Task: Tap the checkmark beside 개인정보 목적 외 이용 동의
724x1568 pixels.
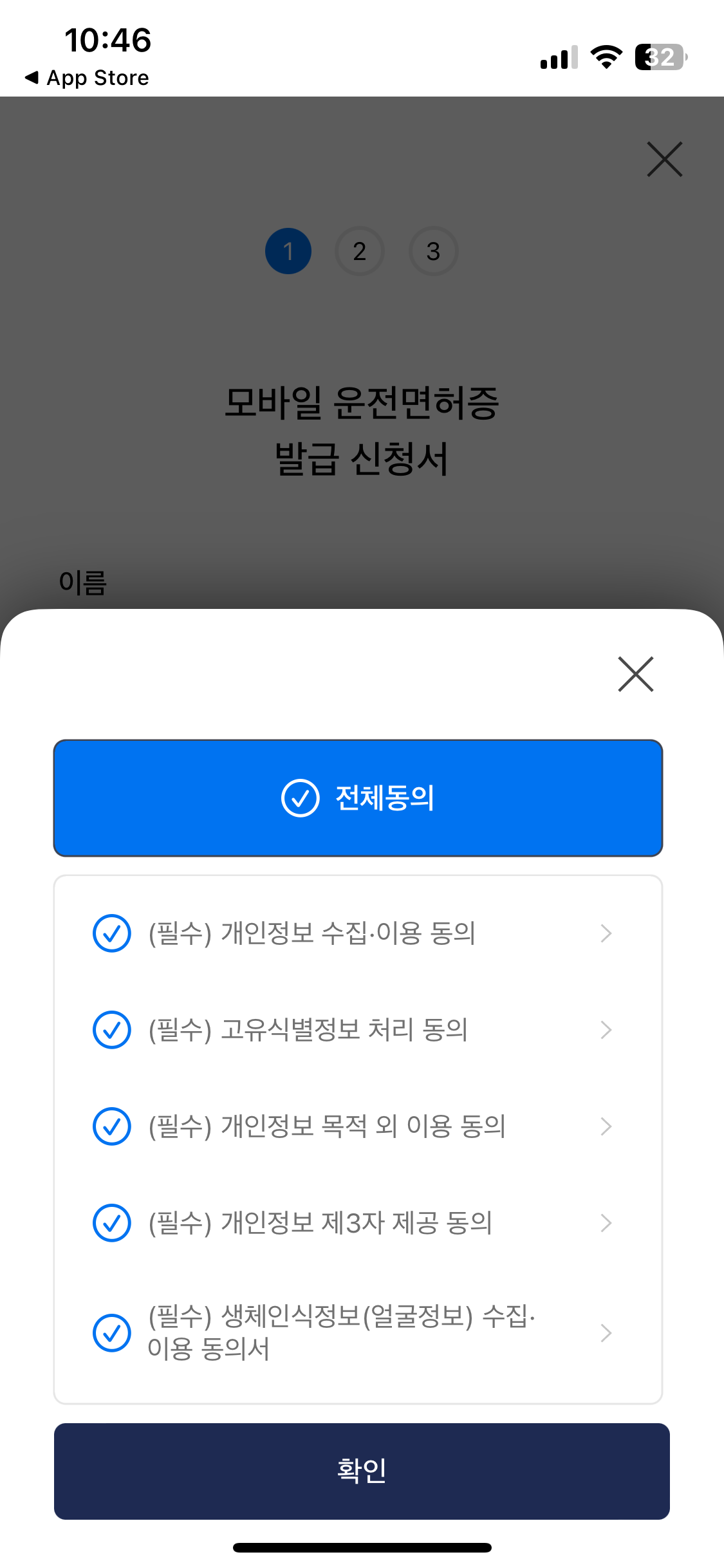Action: (112, 1127)
